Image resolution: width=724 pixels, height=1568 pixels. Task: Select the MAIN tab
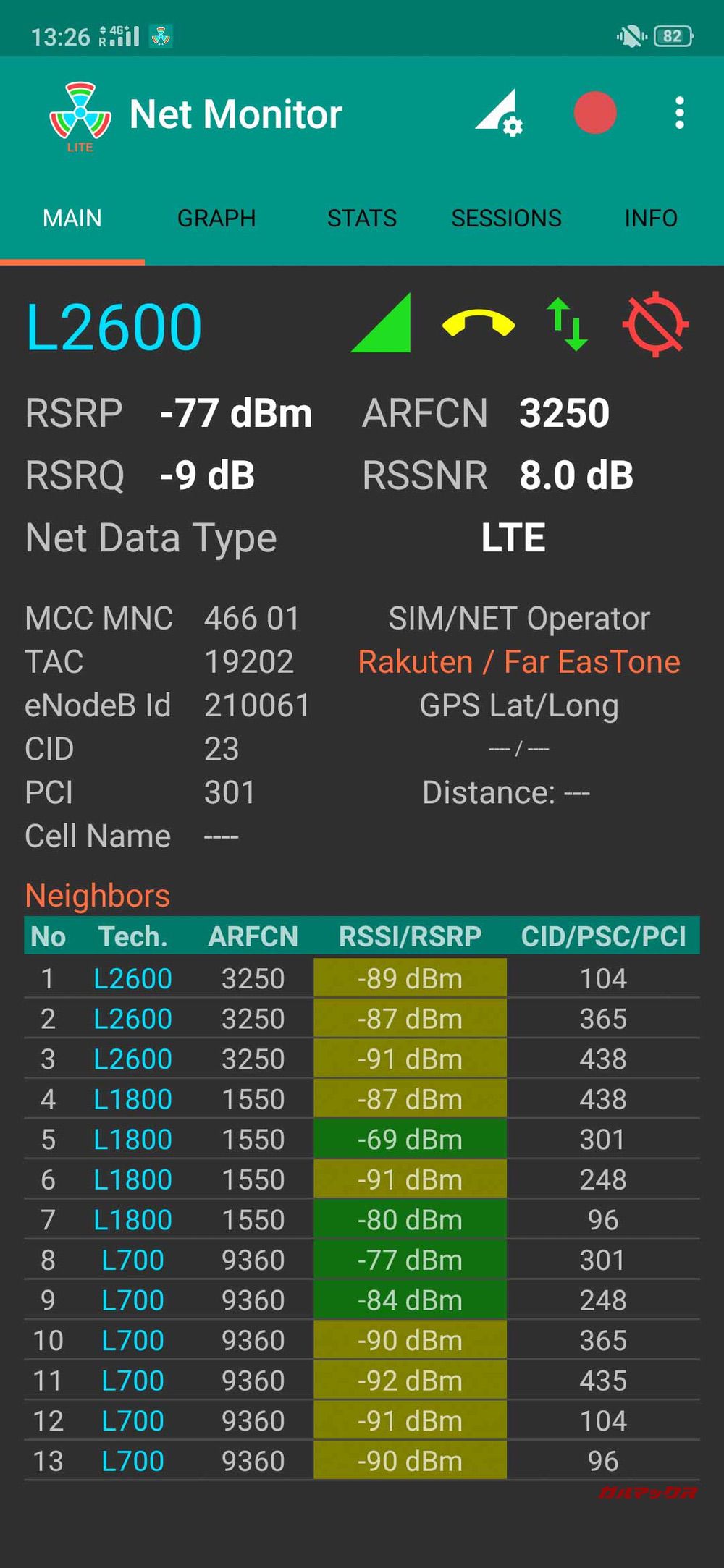72,218
